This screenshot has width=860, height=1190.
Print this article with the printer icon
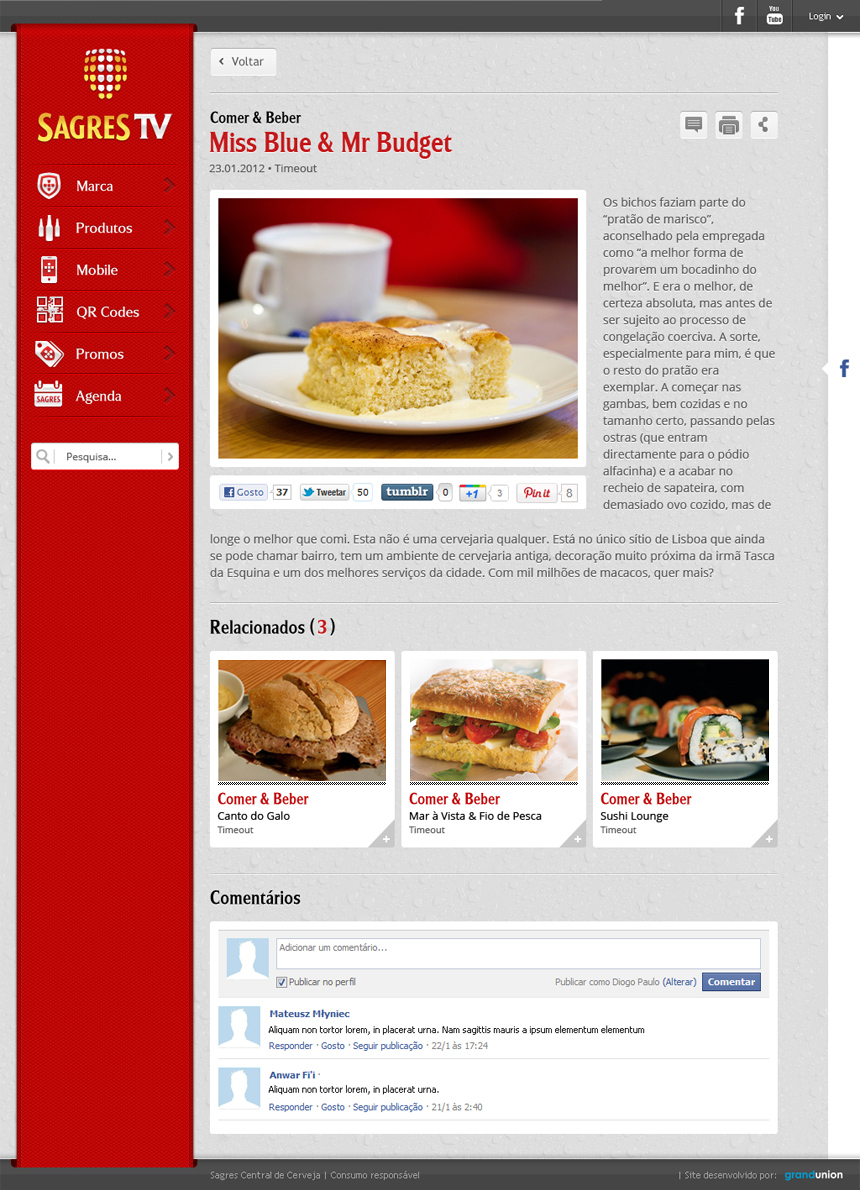pos(729,126)
